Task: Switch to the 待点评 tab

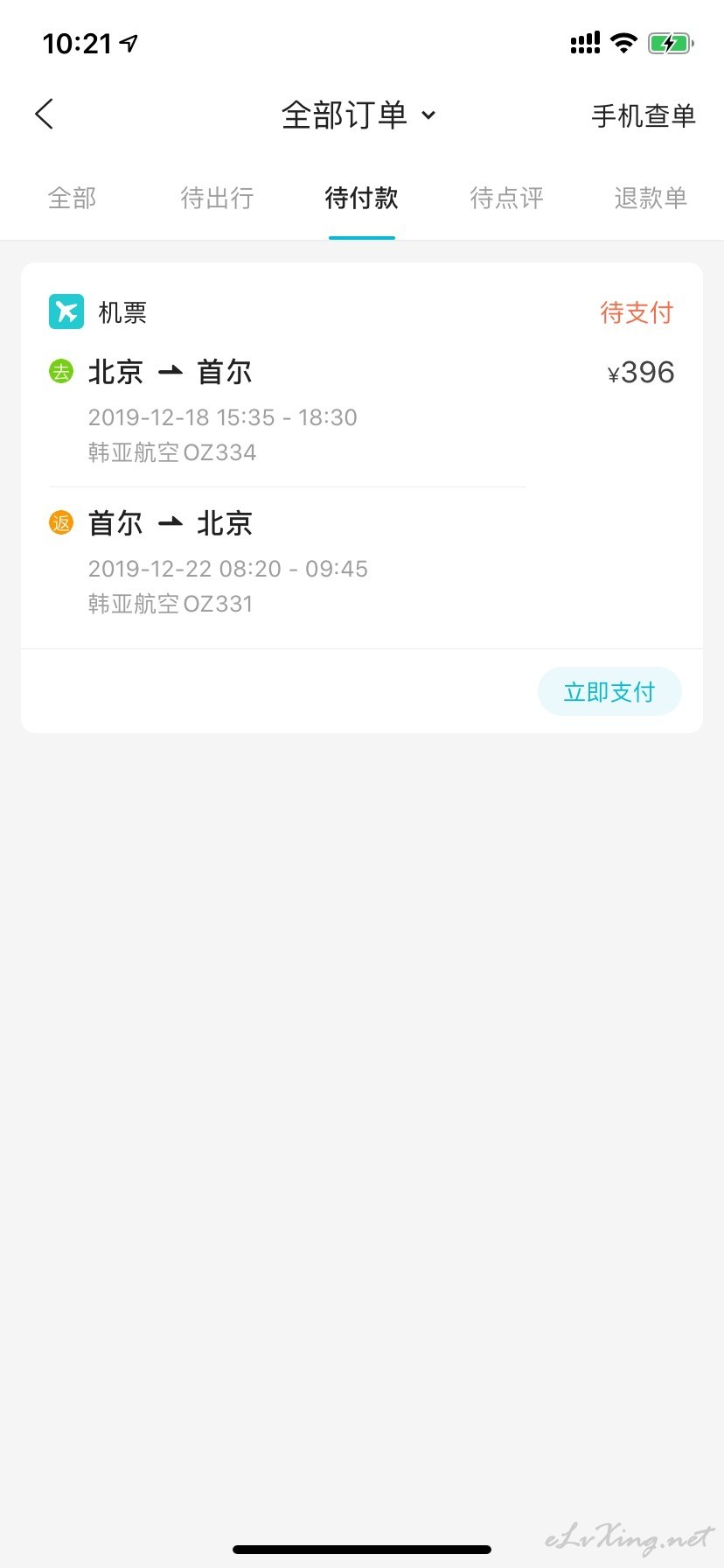Action: coord(507,198)
